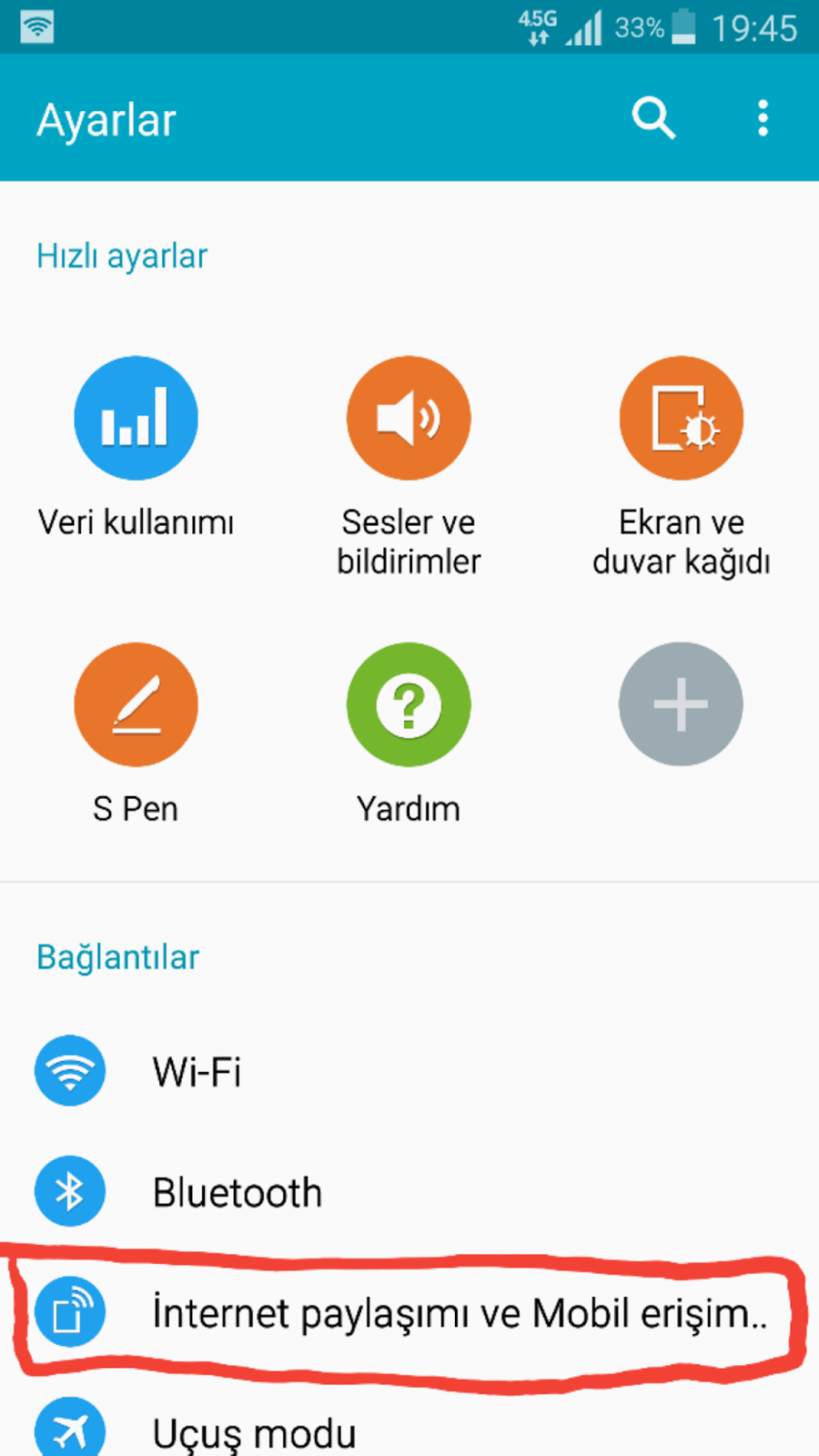Add a new quick setting shortcut
The height and width of the screenshot is (1456, 819).
pyautogui.click(x=681, y=704)
